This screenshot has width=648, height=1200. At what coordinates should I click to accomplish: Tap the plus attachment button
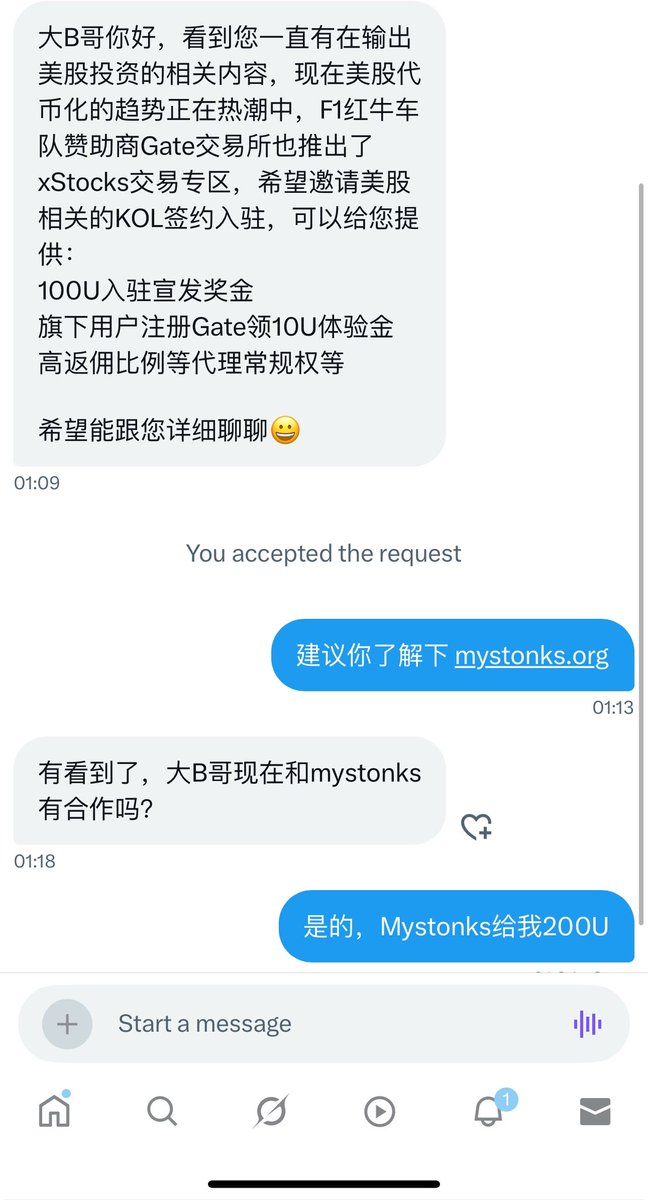67,1023
